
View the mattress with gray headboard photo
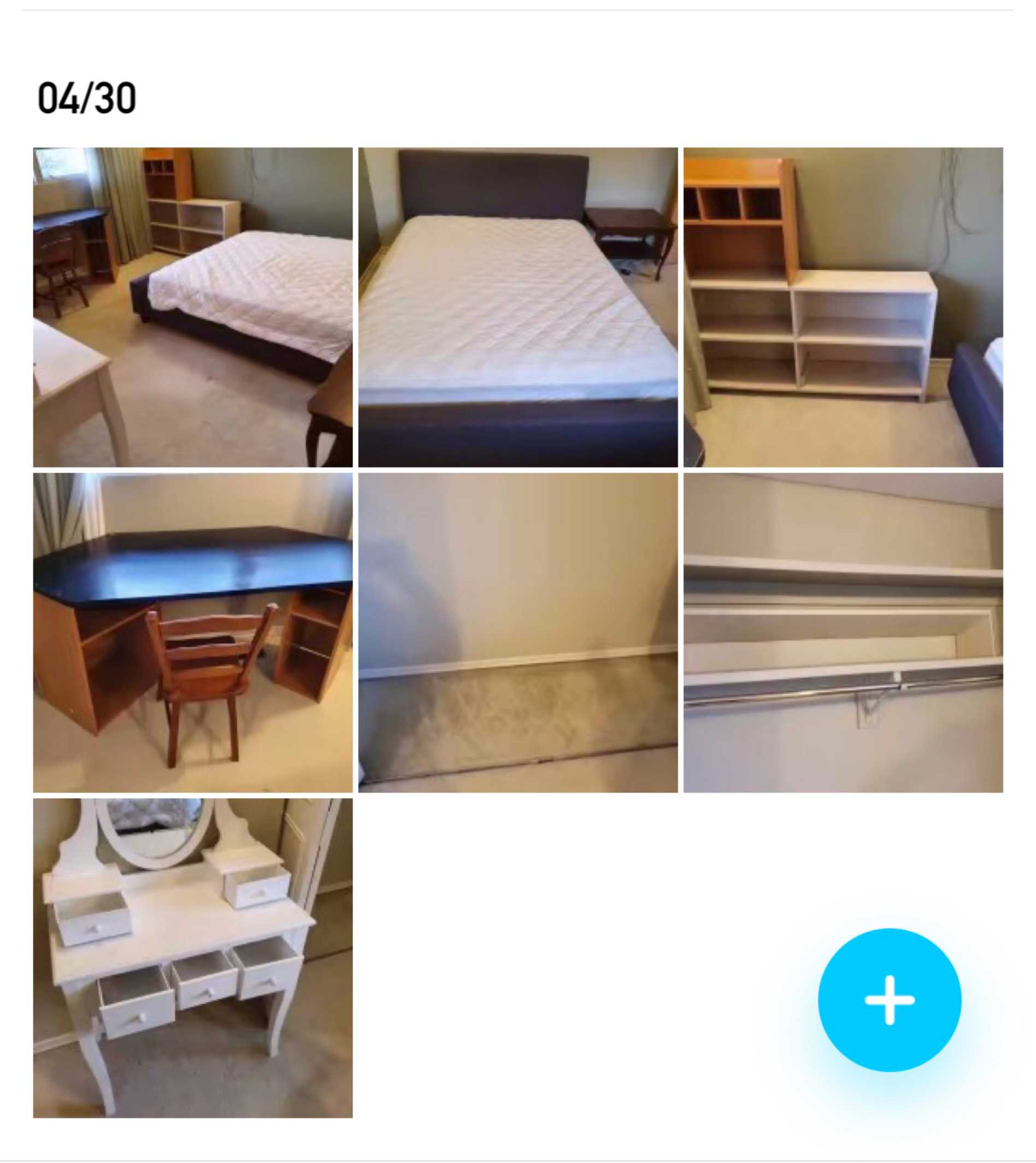517,307
